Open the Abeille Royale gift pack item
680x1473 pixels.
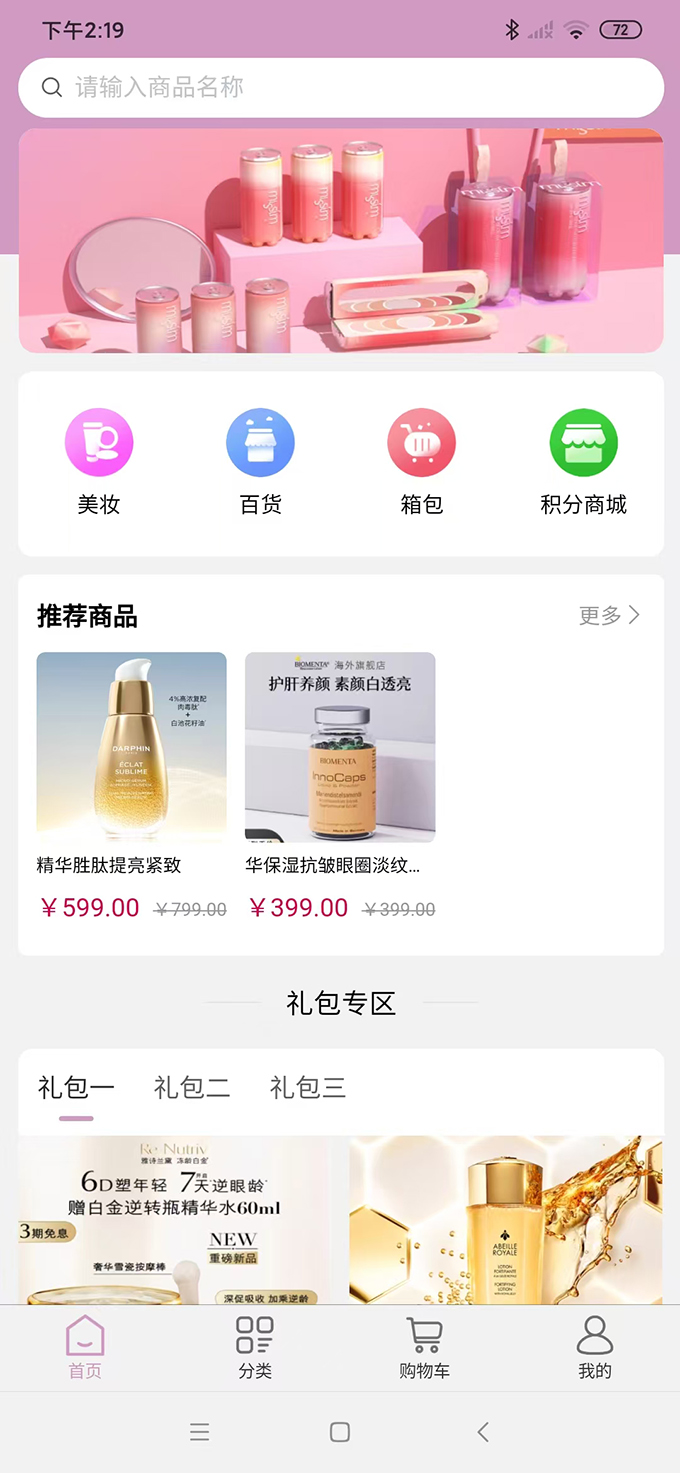505,1220
